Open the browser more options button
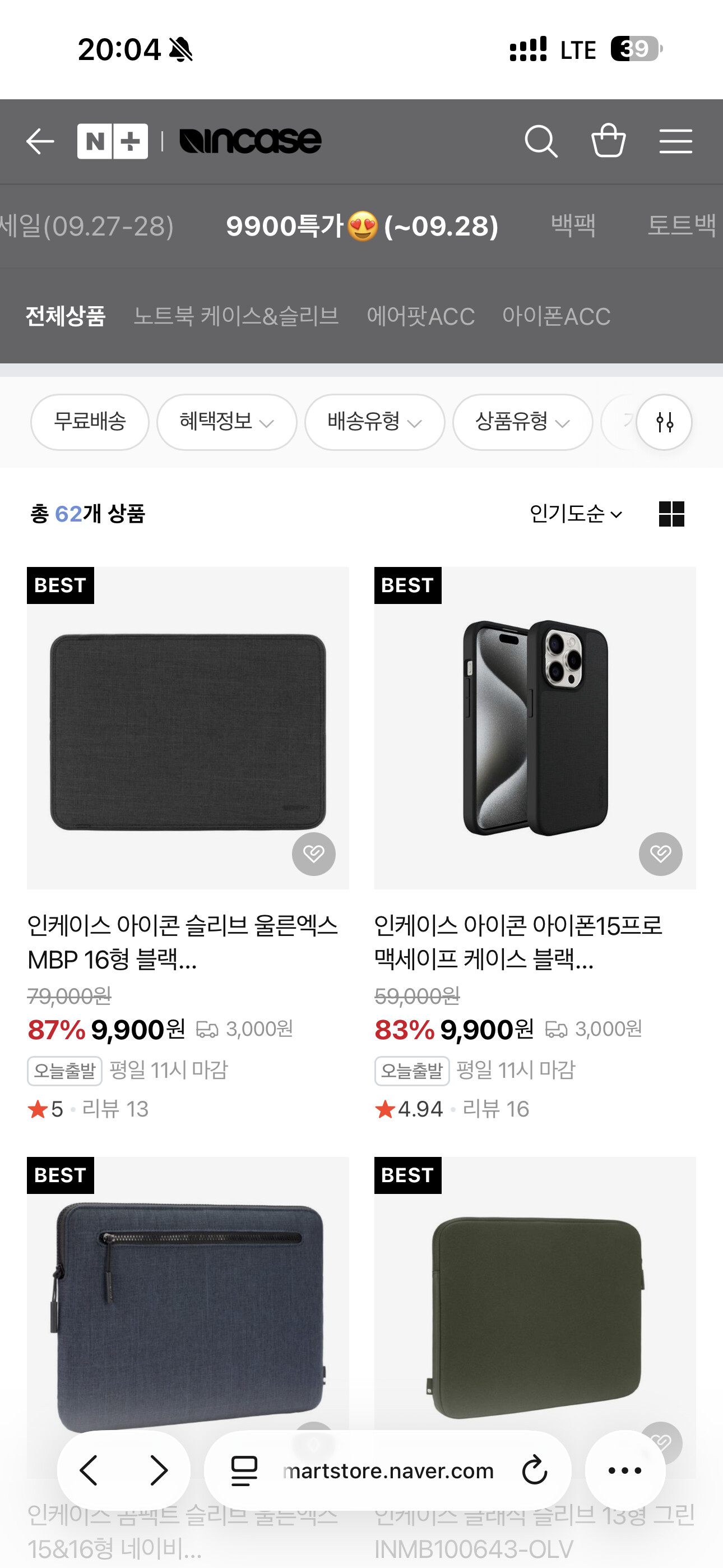 point(624,1470)
